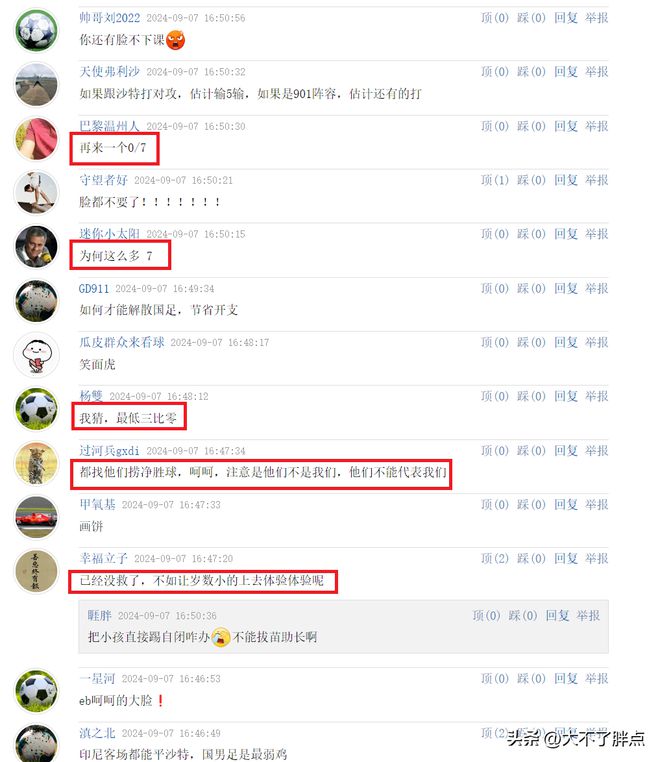The height and width of the screenshot is (762, 660).
Task: Report 帅哥刘2022's comment
Action: [596, 18]
